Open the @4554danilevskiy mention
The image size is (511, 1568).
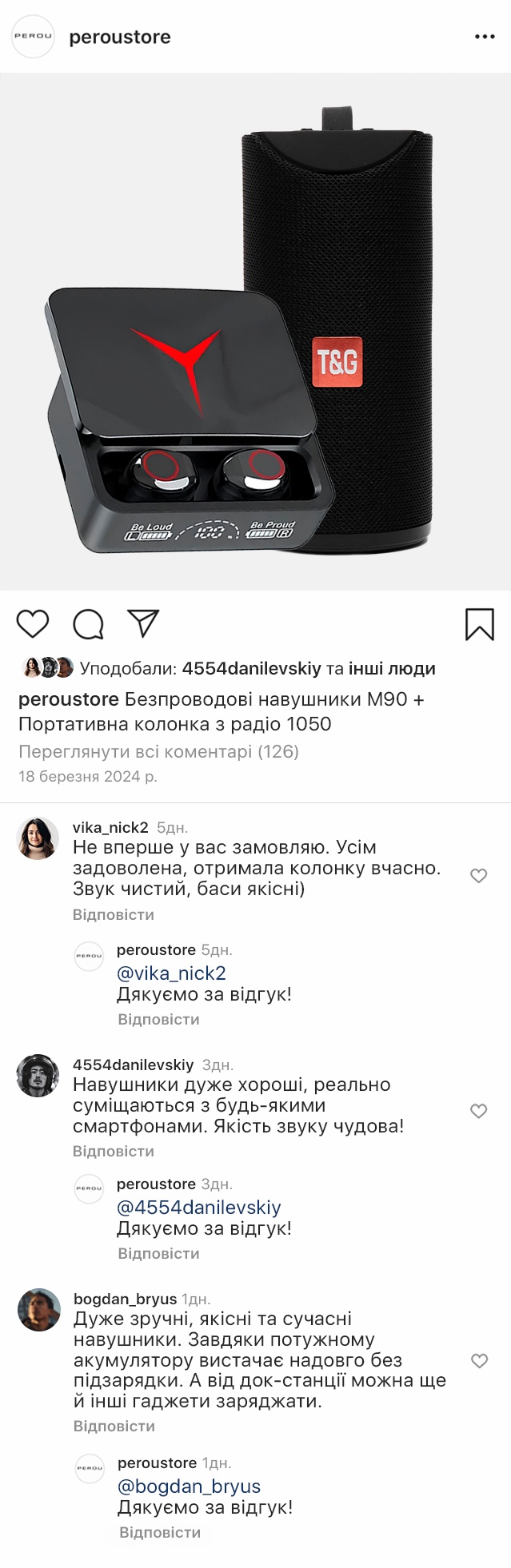(198, 1207)
